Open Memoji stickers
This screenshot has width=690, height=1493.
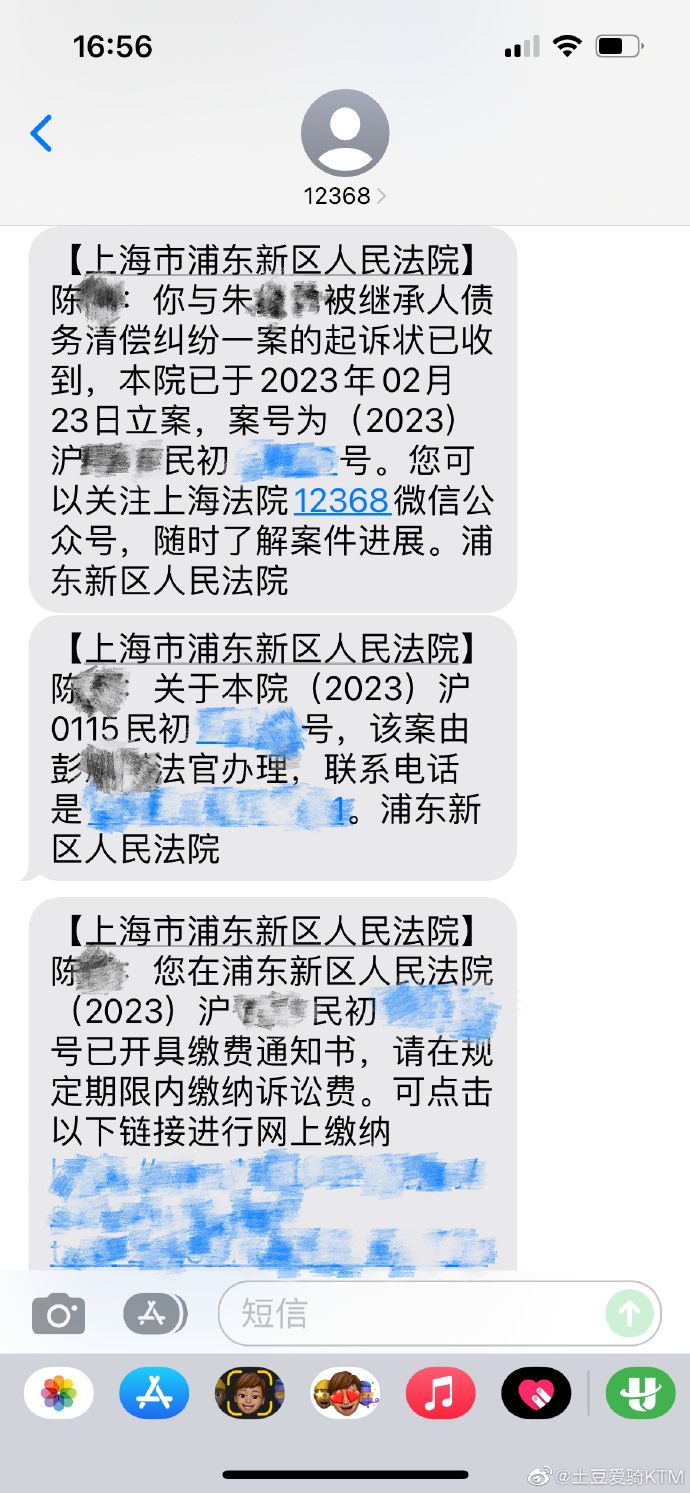click(345, 1393)
